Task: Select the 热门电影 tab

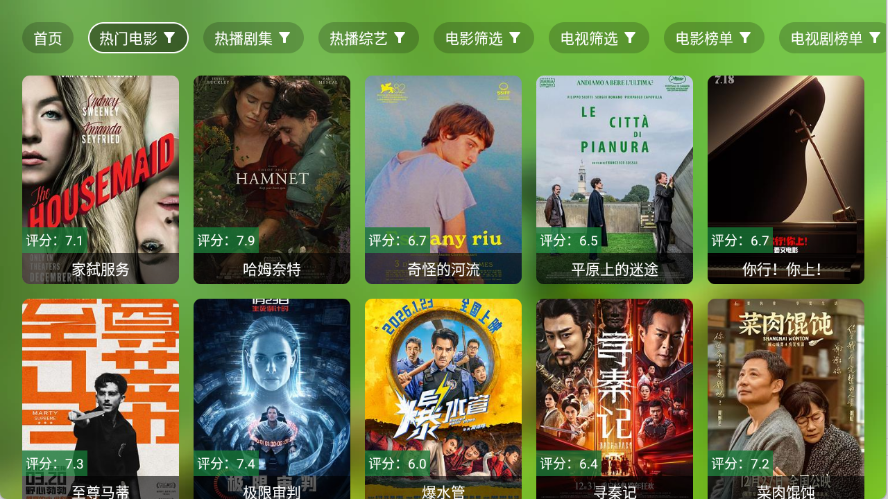Action: [x=138, y=38]
